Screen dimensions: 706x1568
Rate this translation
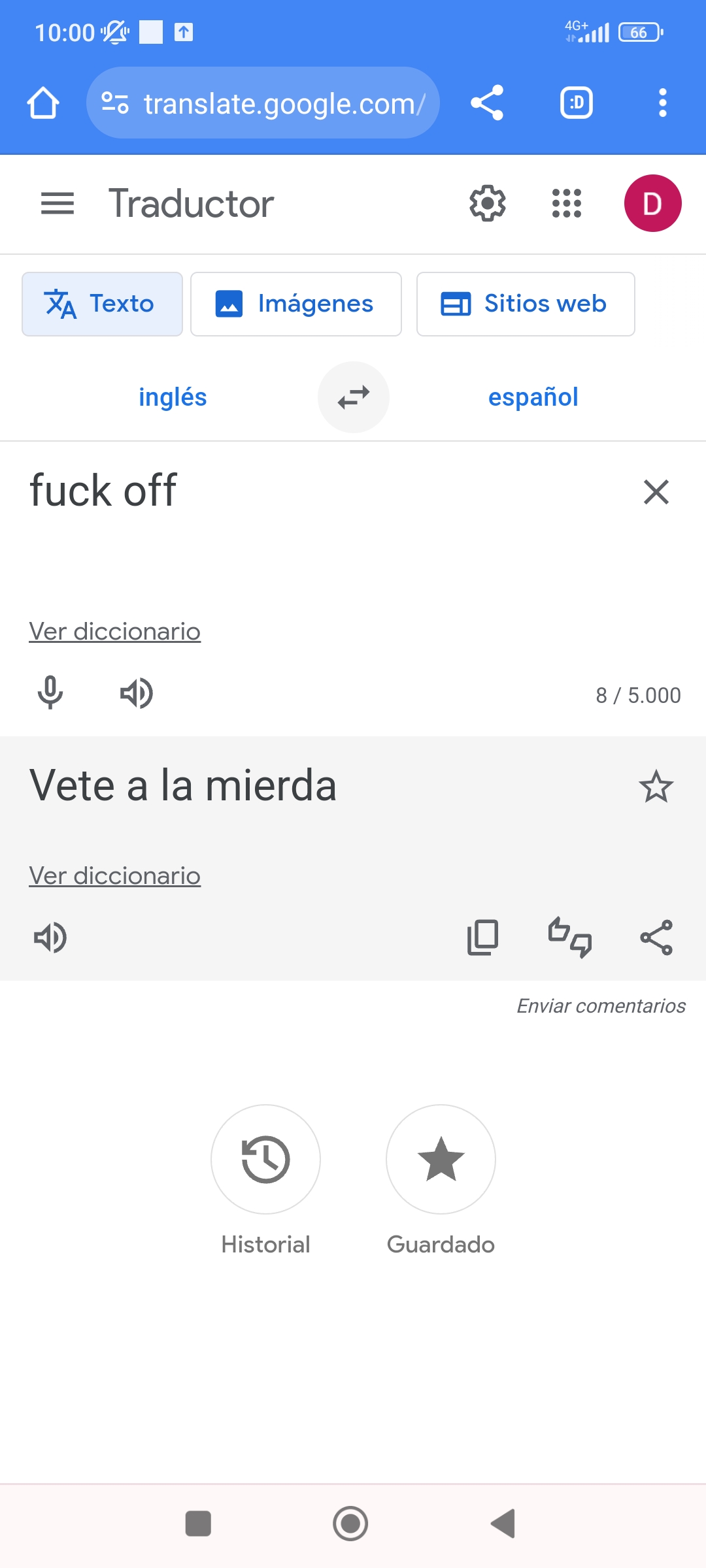(569, 938)
